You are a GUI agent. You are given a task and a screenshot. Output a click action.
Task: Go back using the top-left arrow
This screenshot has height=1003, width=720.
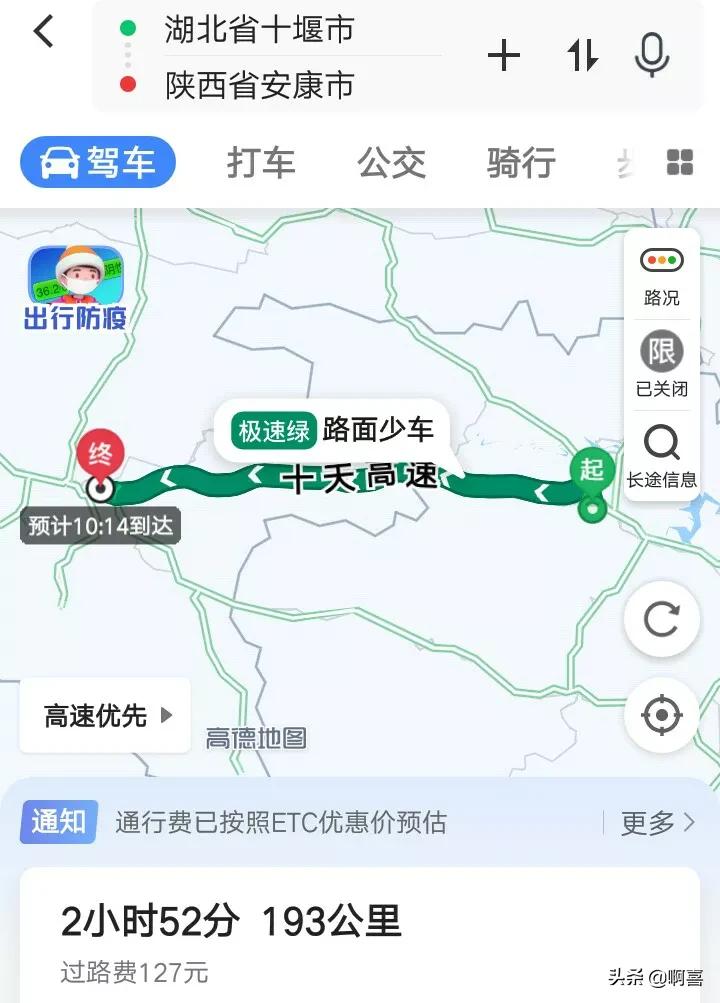(43, 32)
